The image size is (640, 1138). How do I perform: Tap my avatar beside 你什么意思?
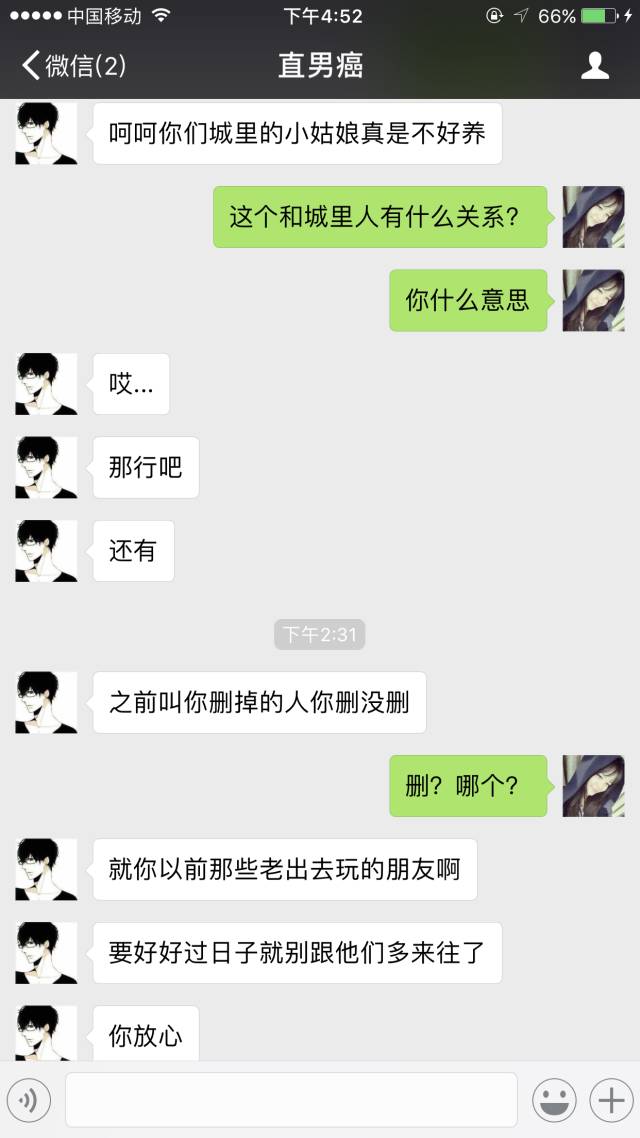tap(593, 300)
